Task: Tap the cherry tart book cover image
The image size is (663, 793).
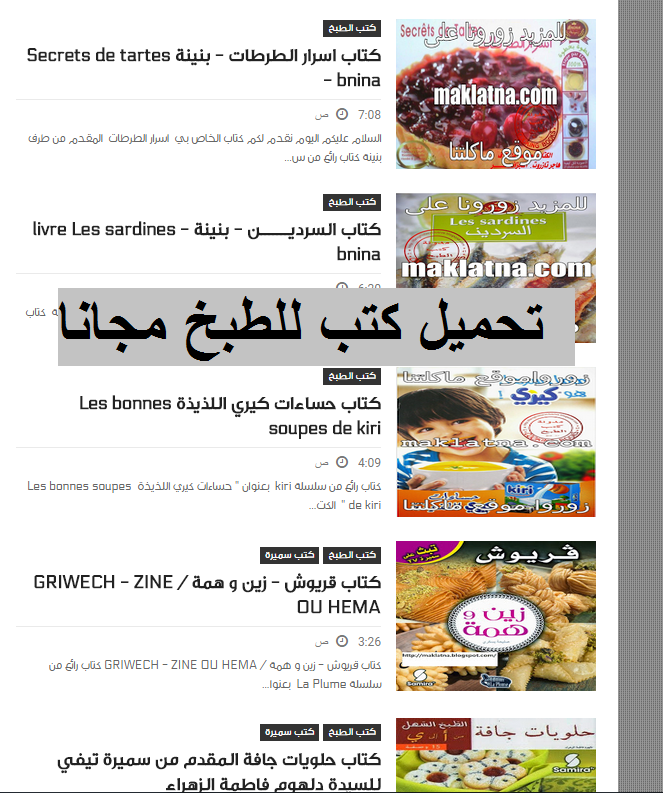Action: click(496, 94)
